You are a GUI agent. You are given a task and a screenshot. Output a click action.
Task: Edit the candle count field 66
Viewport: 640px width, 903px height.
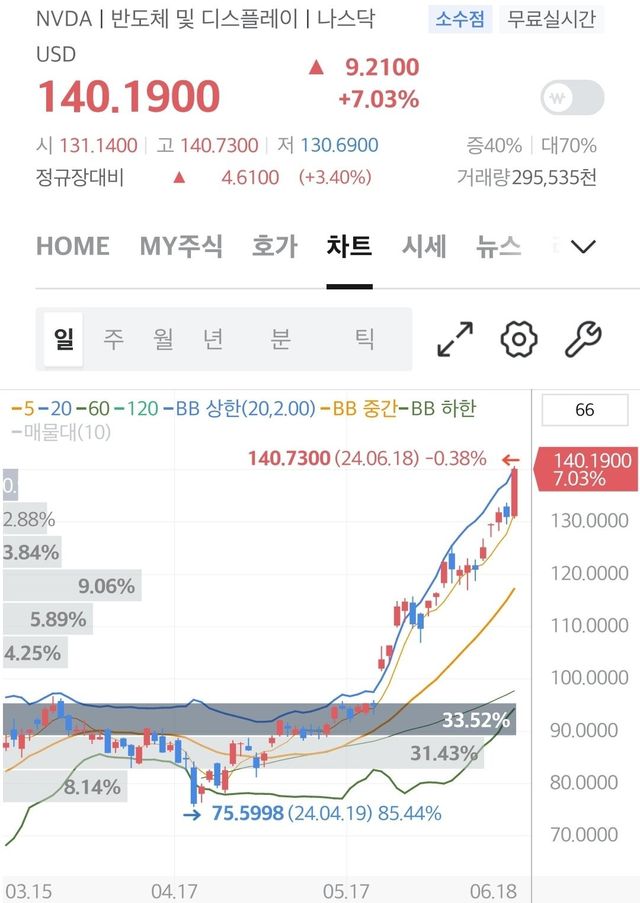pos(585,410)
